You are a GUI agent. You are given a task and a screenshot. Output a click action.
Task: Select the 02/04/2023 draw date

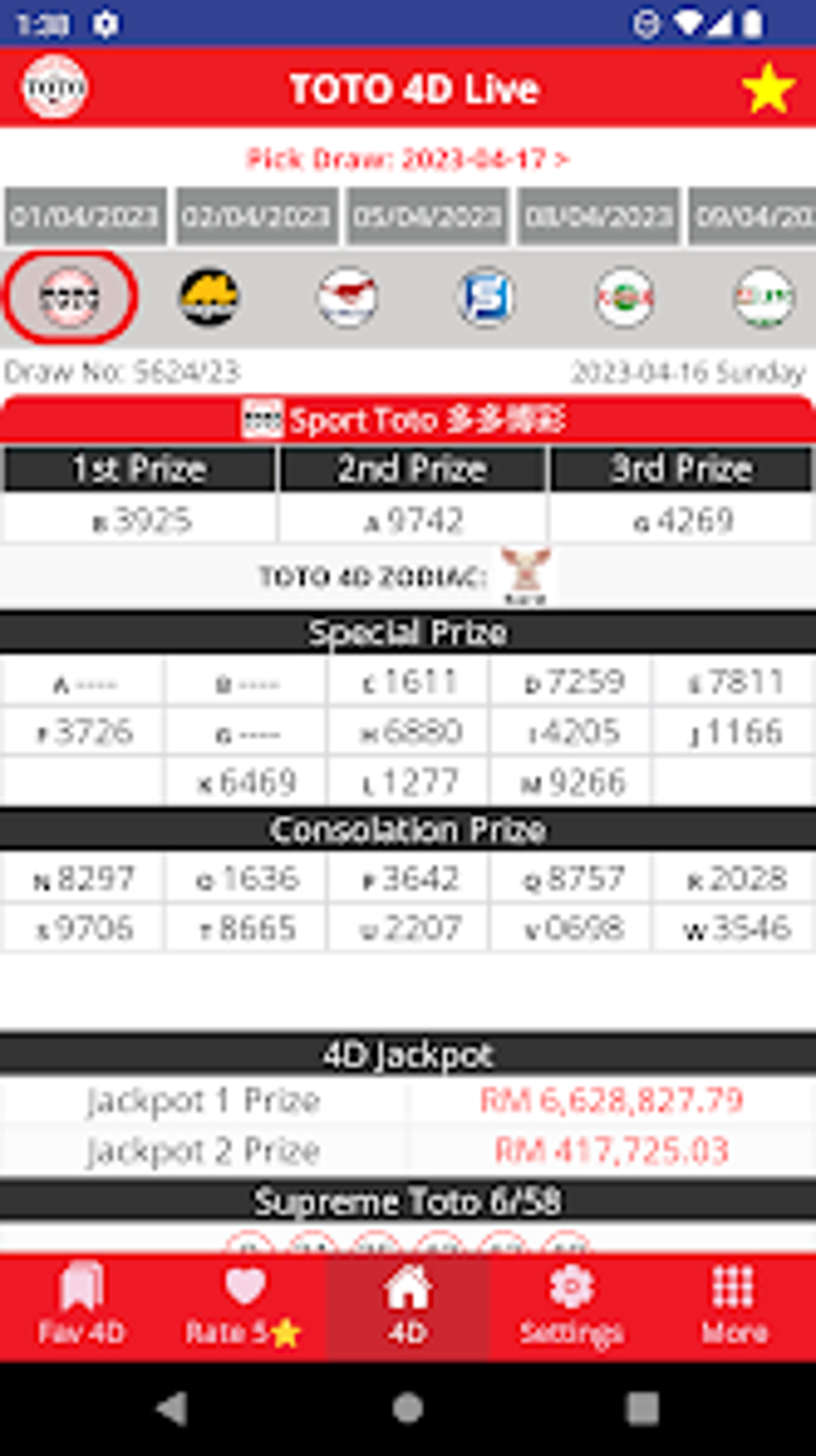point(256,216)
